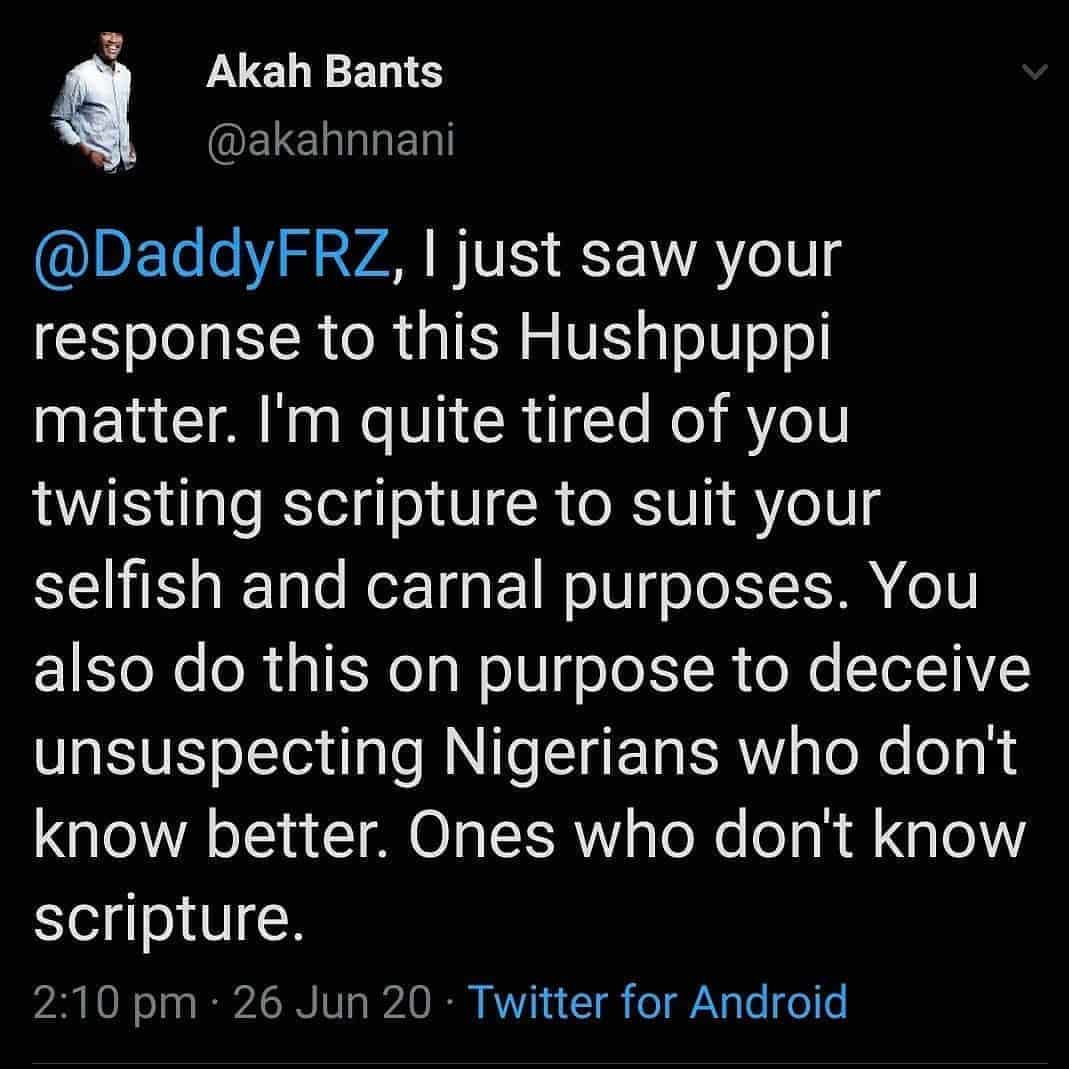Open the Akah Bants profile name
Image resolution: width=1069 pixels, height=1069 pixels.
(324, 72)
